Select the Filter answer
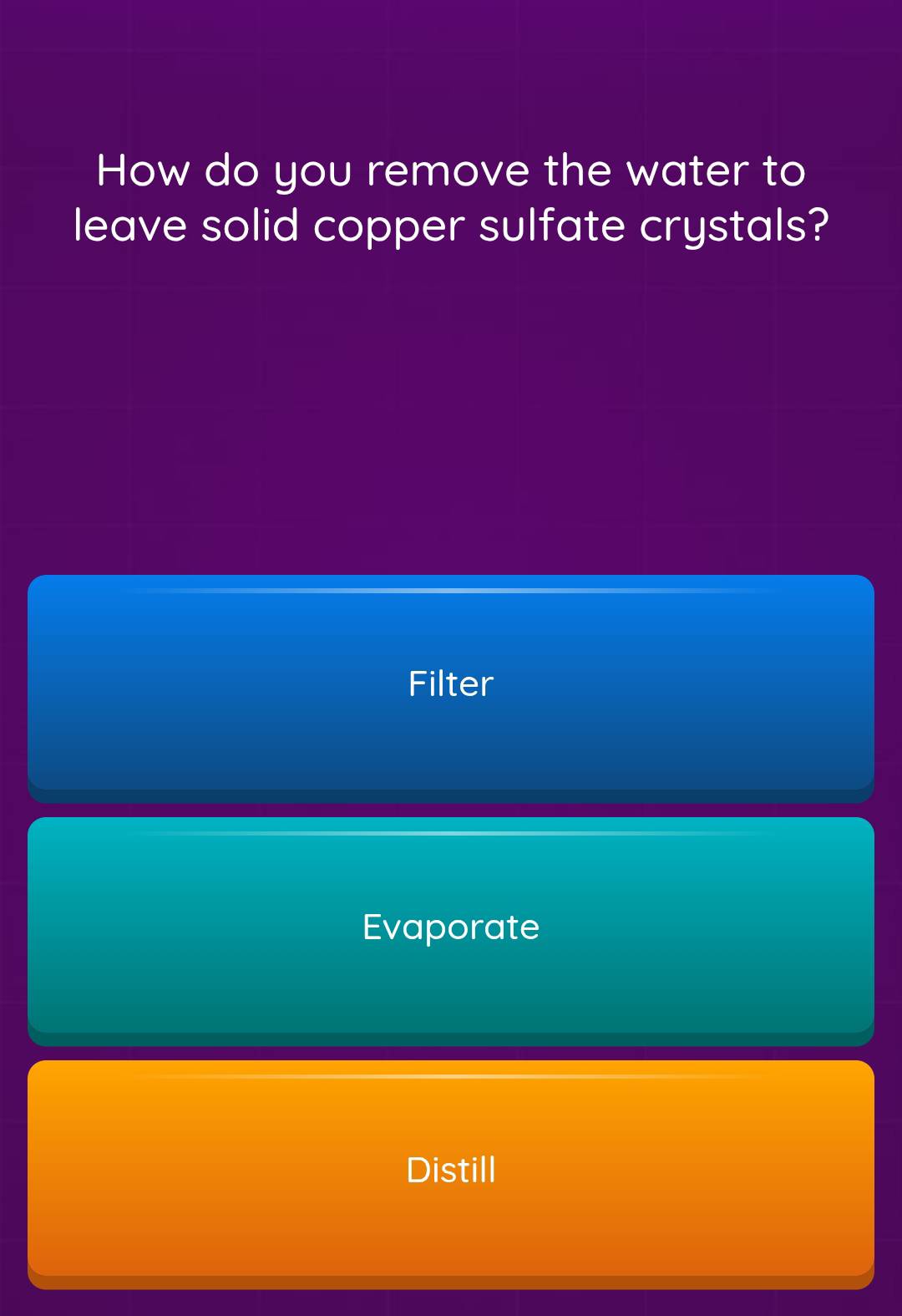Image resolution: width=902 pixels, height=1316 pixels. point(451,685)
